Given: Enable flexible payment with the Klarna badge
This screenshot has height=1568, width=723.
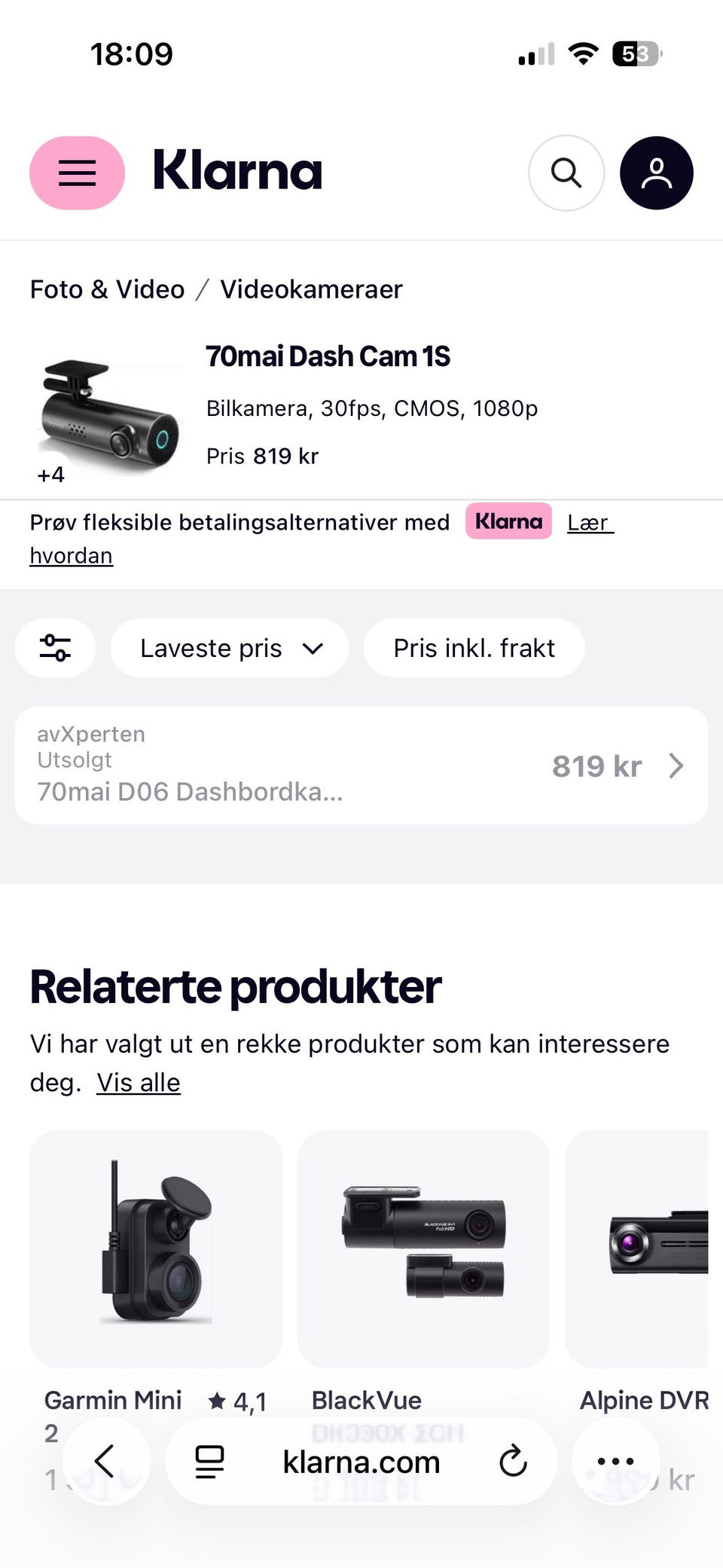Looking at the screenshot, I should coord(508,521).
